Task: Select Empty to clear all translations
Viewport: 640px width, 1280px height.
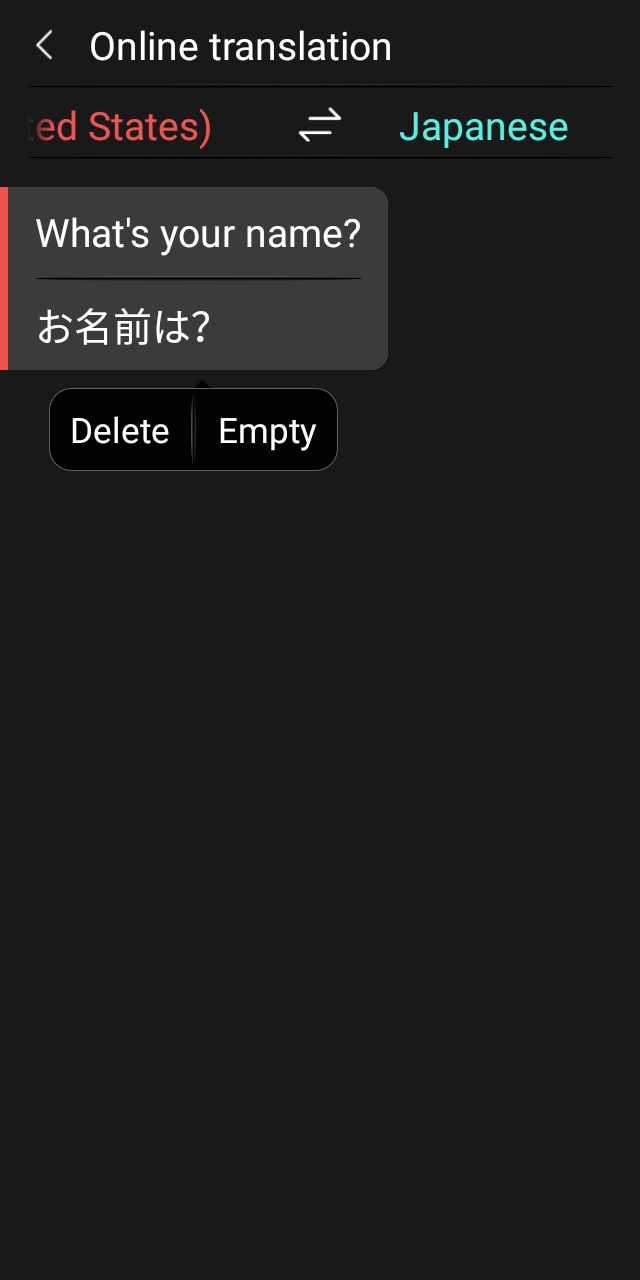Action: 267,431
